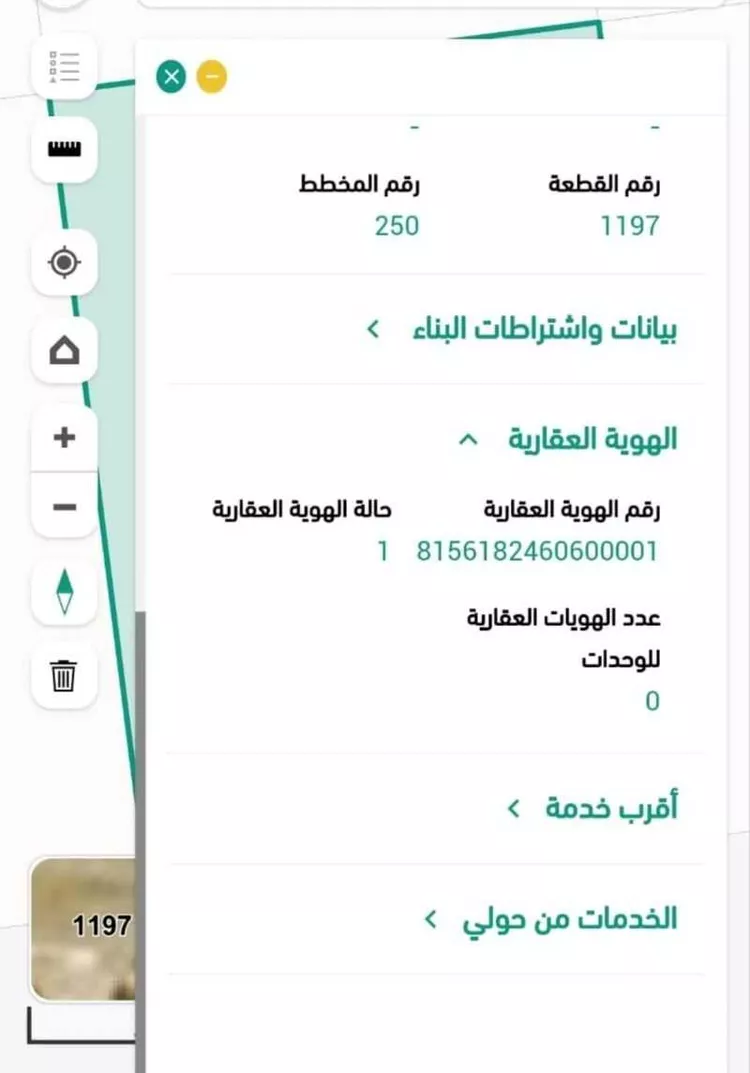Select the ruler measurement tool
The image size is (750, 1073).
[x=63, y=150]
